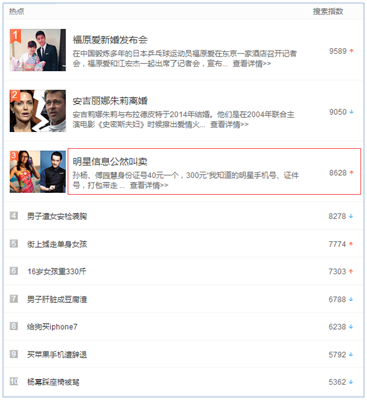Open the 男子肝脏成豆腐渣 topic

pos(57,299)
